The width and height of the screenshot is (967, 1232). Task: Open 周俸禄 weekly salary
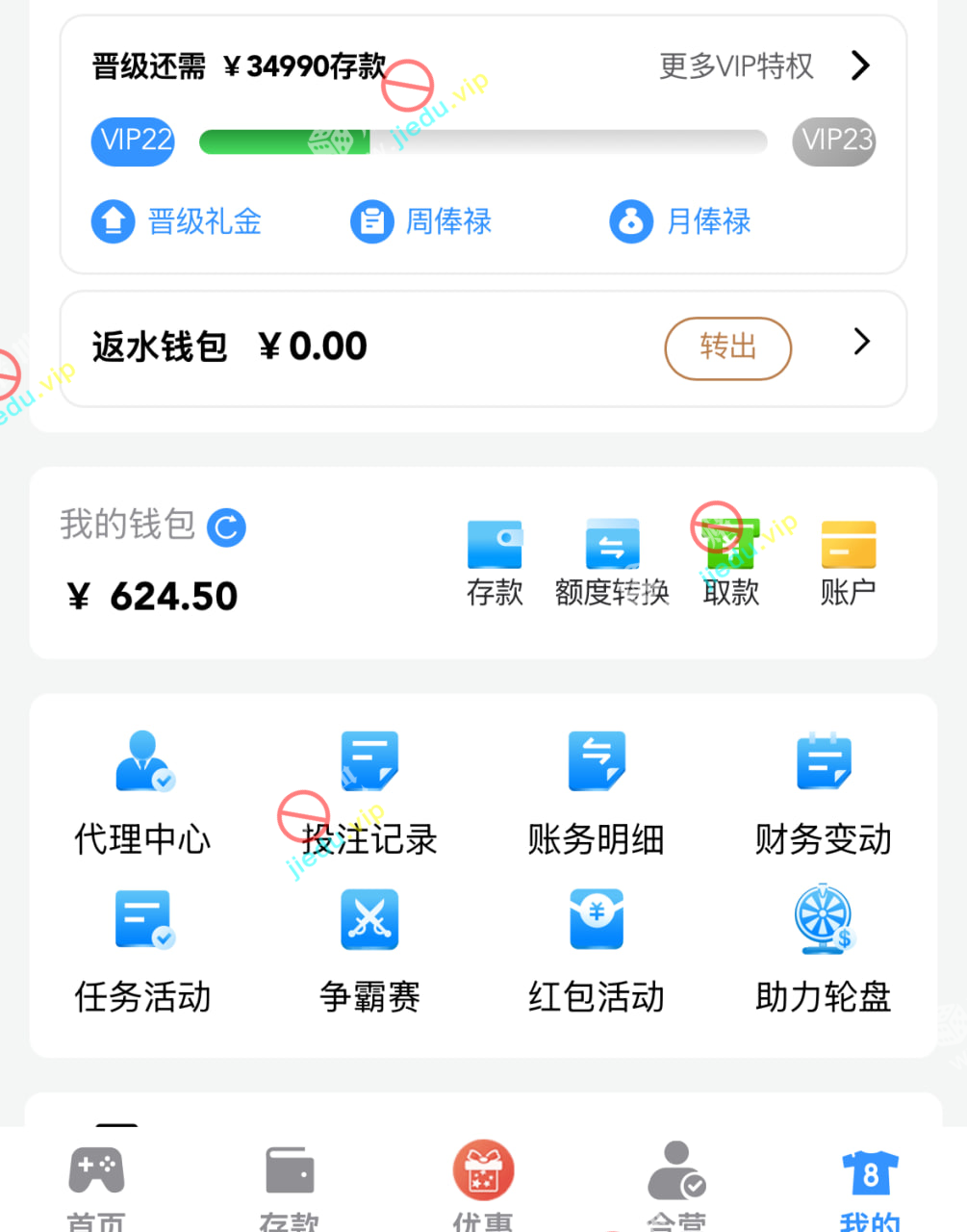[421, 221]
